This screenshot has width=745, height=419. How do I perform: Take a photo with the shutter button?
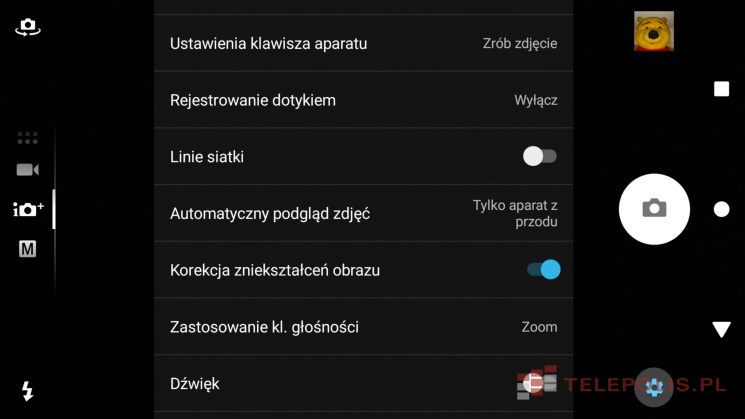point(654,208)
